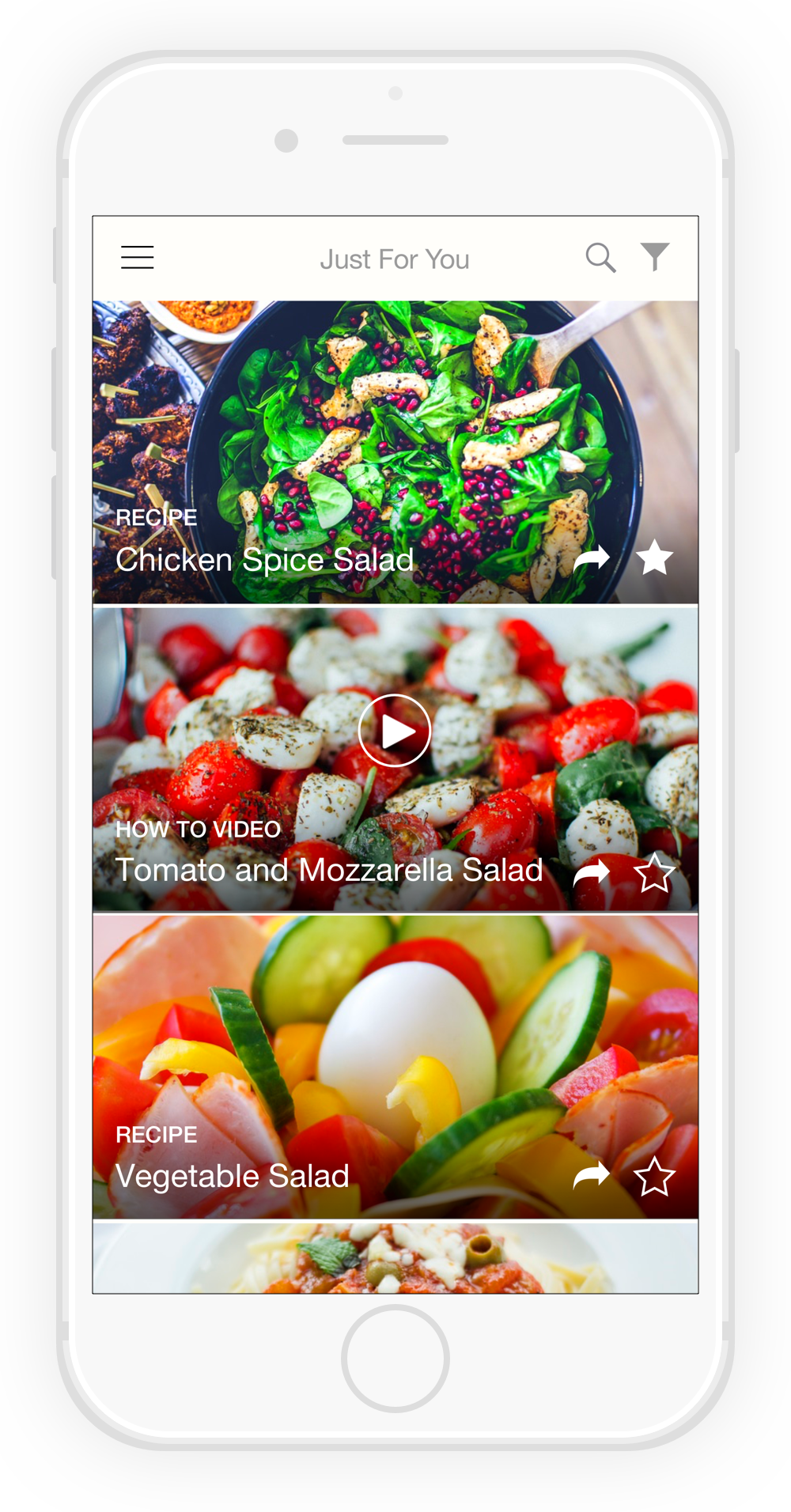Open the search magnifier icon
The height and width of the screenshot is (1512, 791).
pos(600,258)
